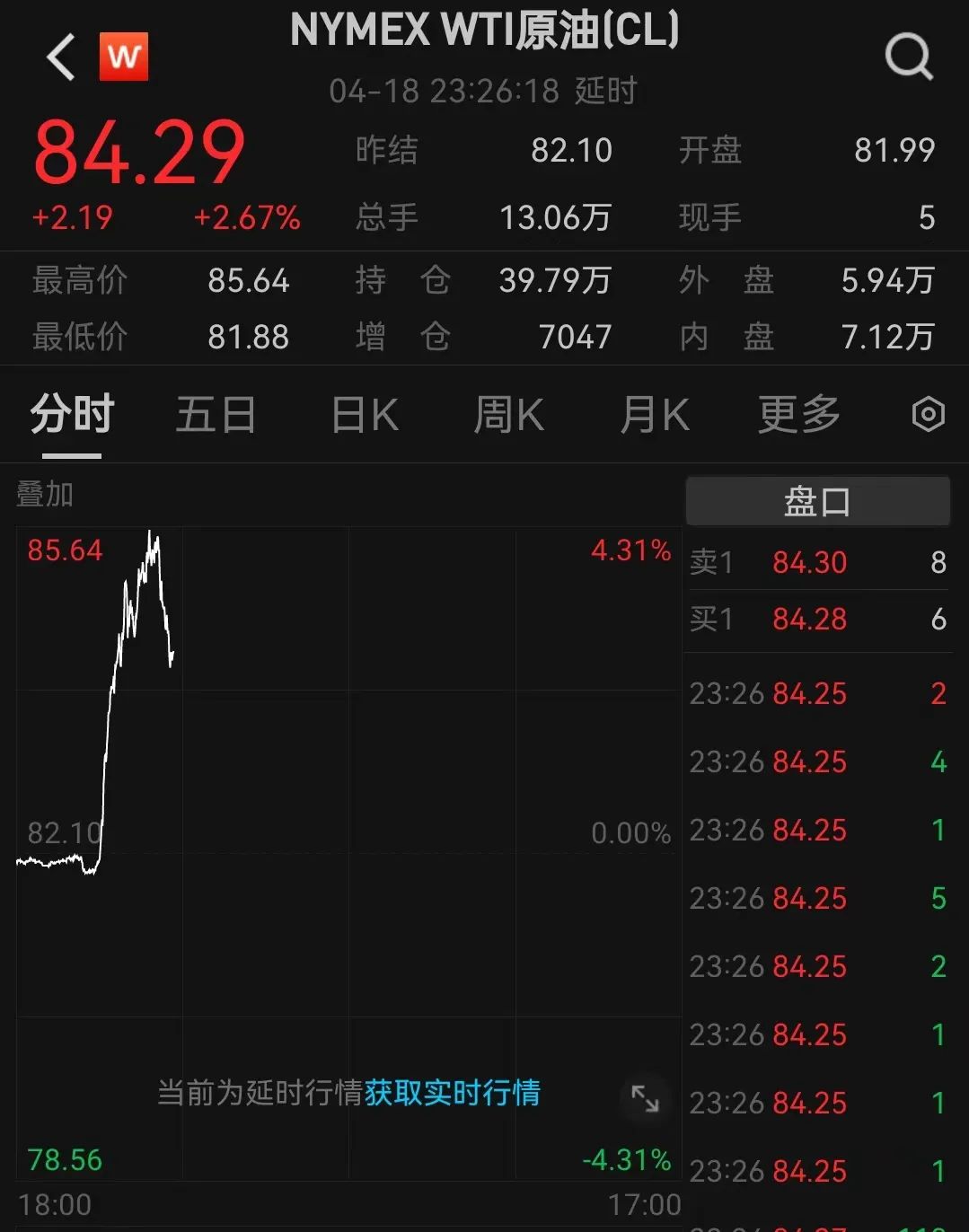Go back using the arrow icon
The width and height of the screenshot is (969, 1232).
pyautogui.click(x=61, y=58)
